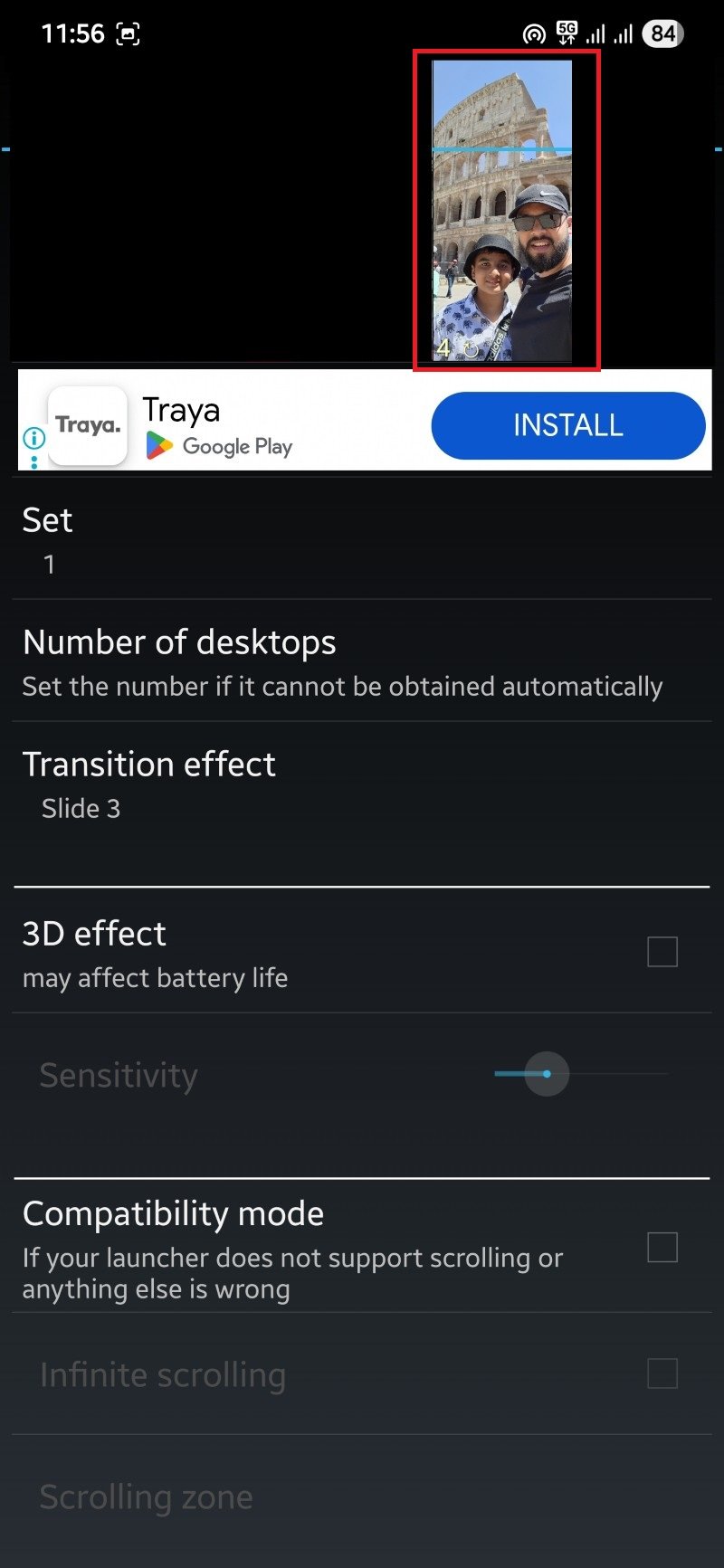The height and width of the screenshot is (1568, 724).
Task: Adjust the Sensitivity slider
Action: point(547,1074)
